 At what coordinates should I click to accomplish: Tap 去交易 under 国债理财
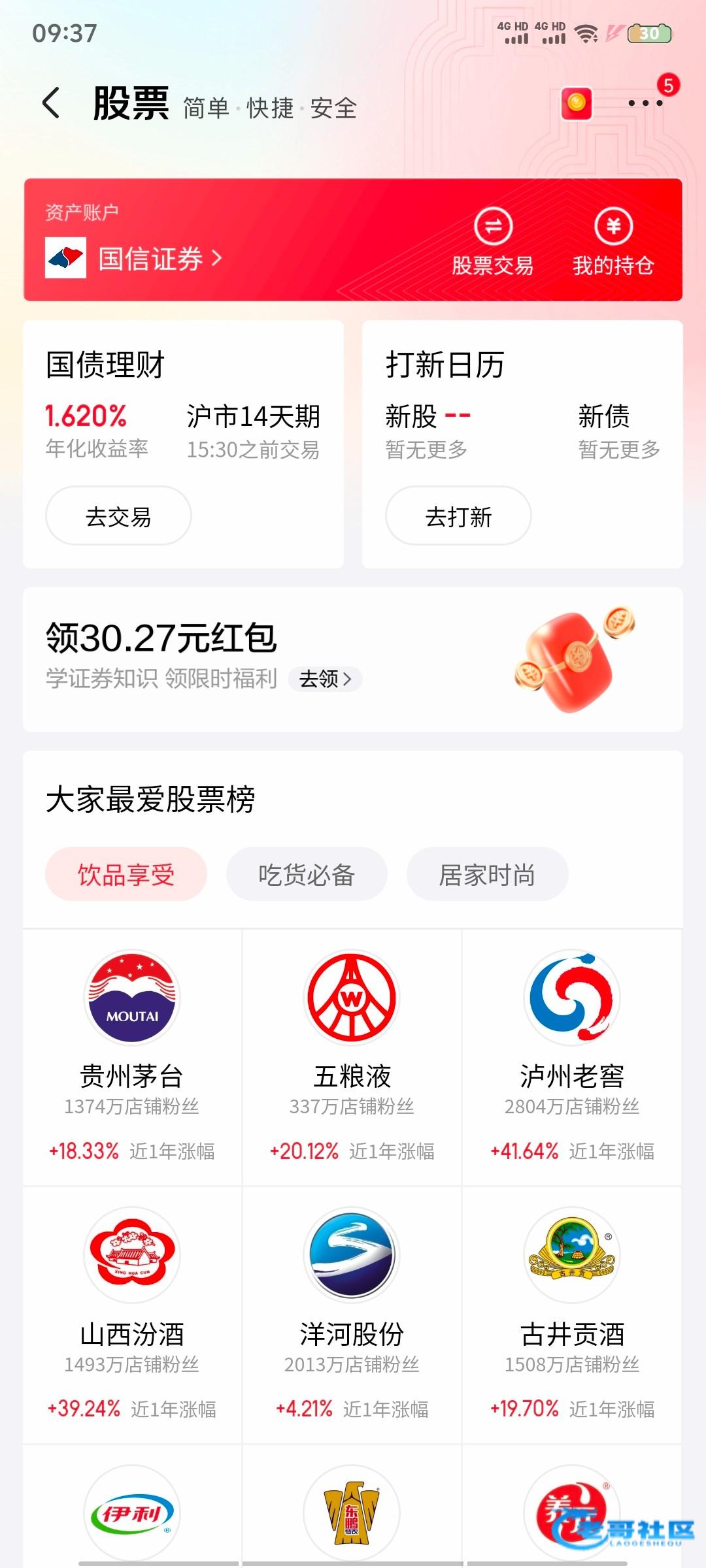[x=118, y=516]
